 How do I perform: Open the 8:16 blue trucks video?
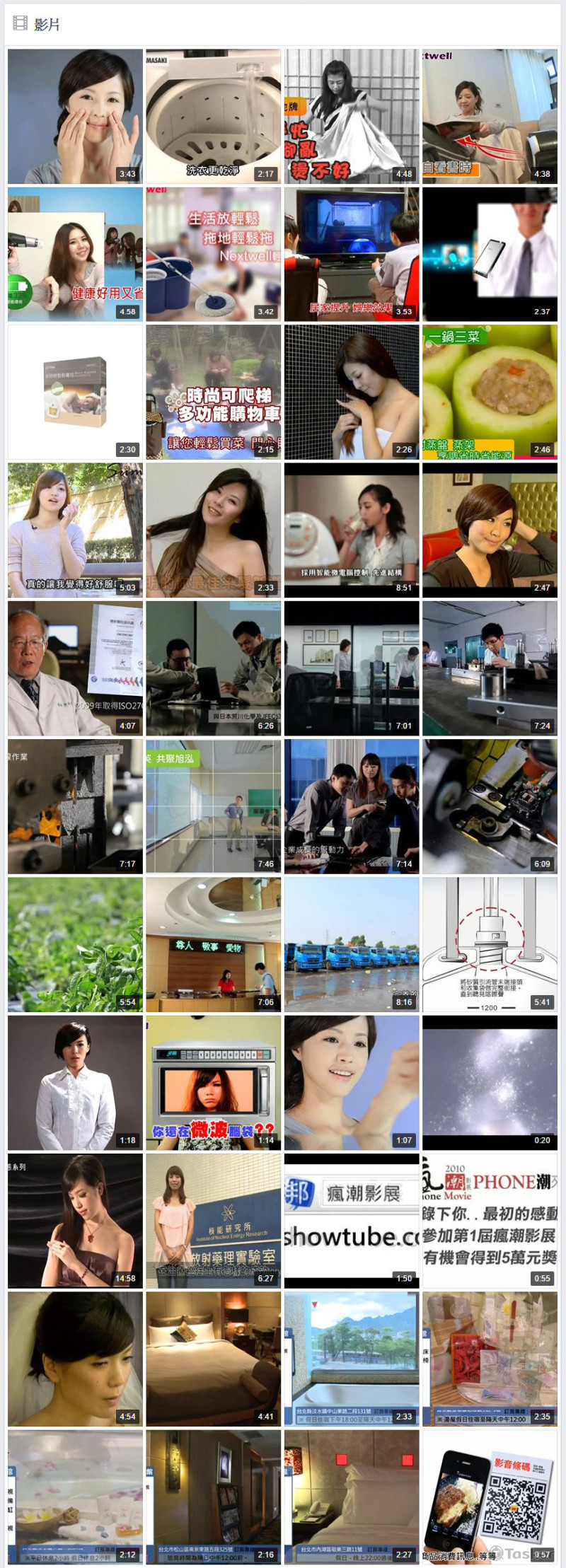352,944
